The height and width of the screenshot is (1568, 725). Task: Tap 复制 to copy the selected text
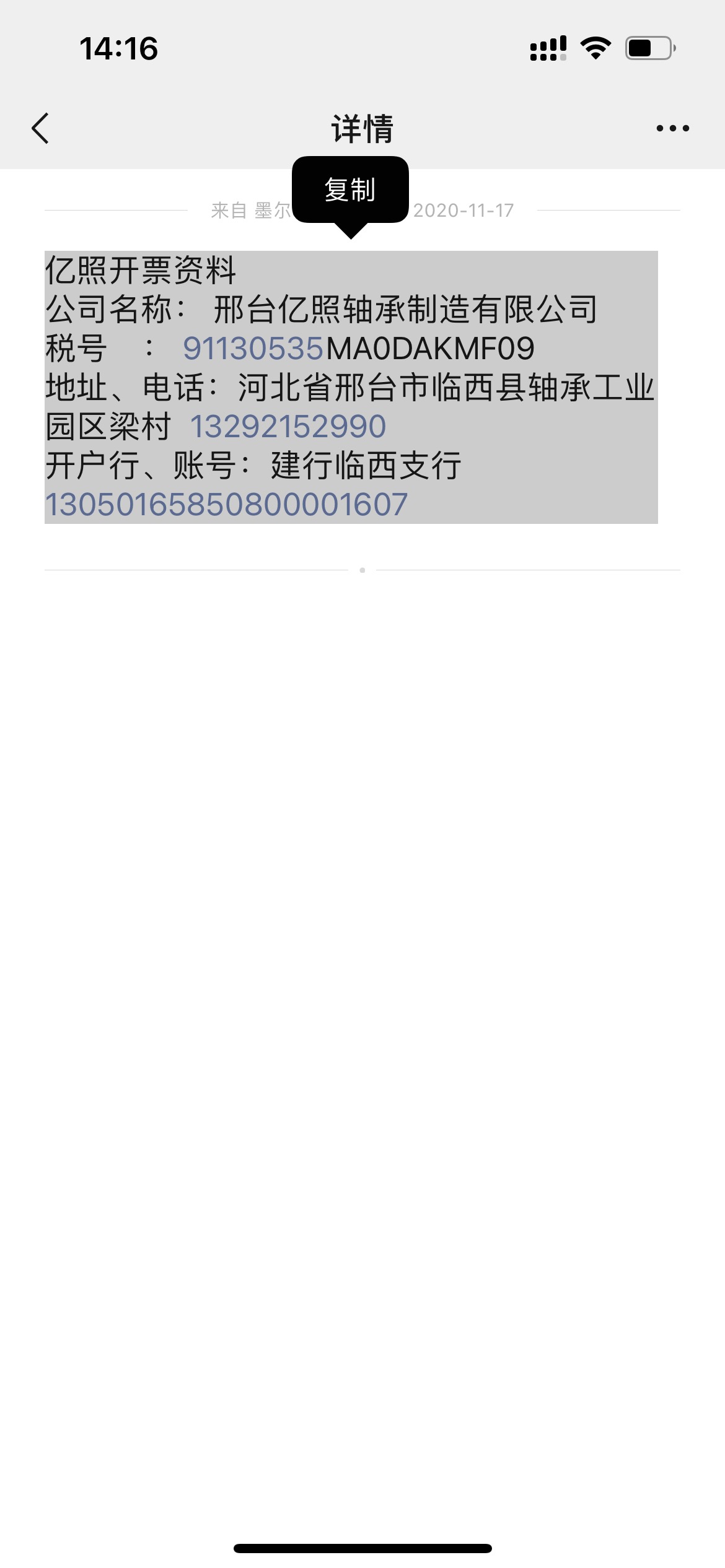pos(350,189)
